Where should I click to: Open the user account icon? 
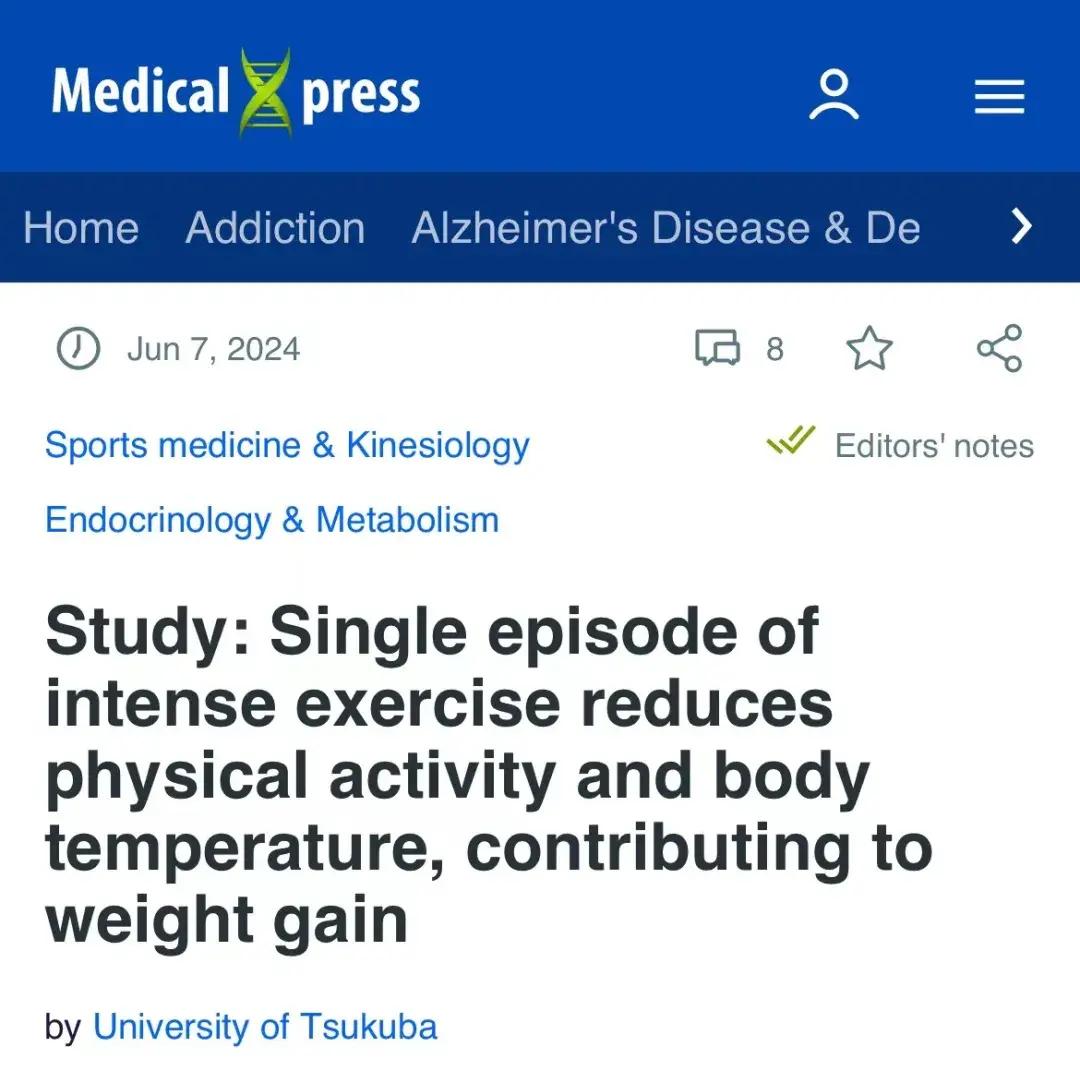[x=833, y=96]
